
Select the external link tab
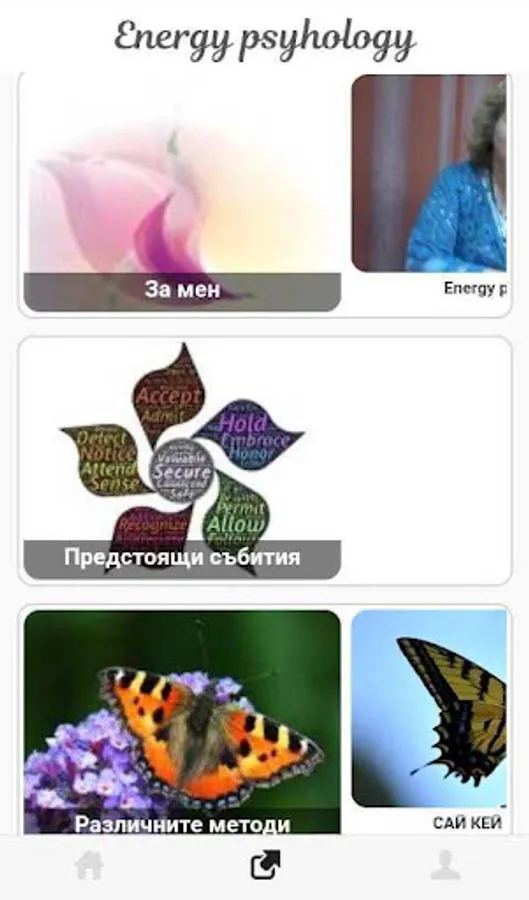(x=266, y=865)
